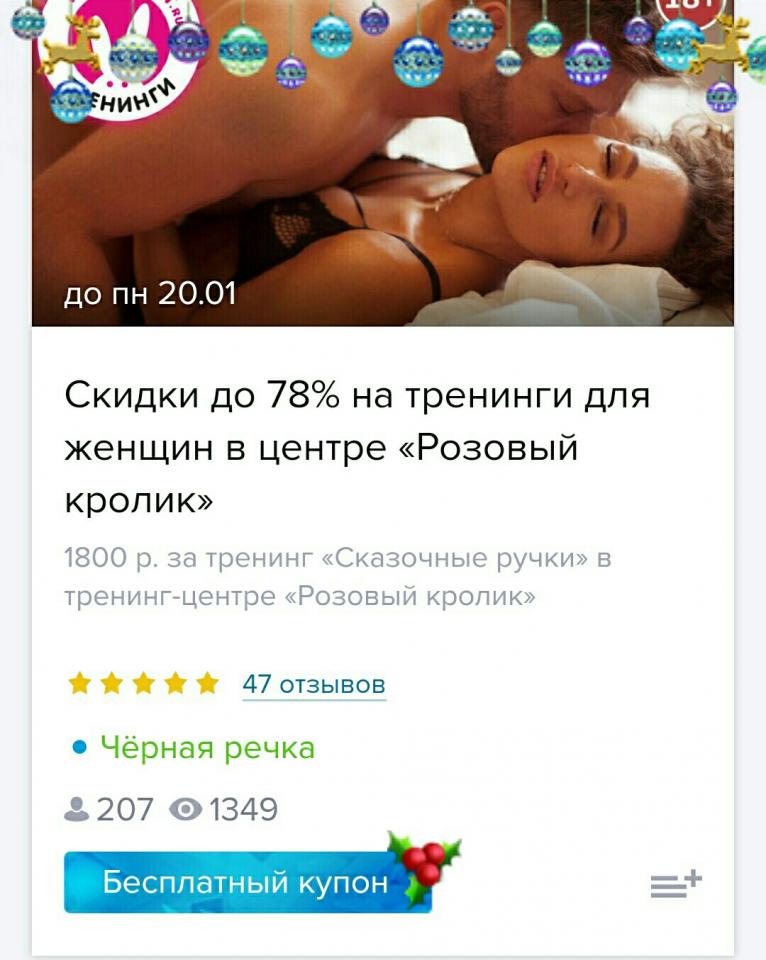Open the 47 отзывов reviews link
766x960 pixels.
(x=313, y=685)
